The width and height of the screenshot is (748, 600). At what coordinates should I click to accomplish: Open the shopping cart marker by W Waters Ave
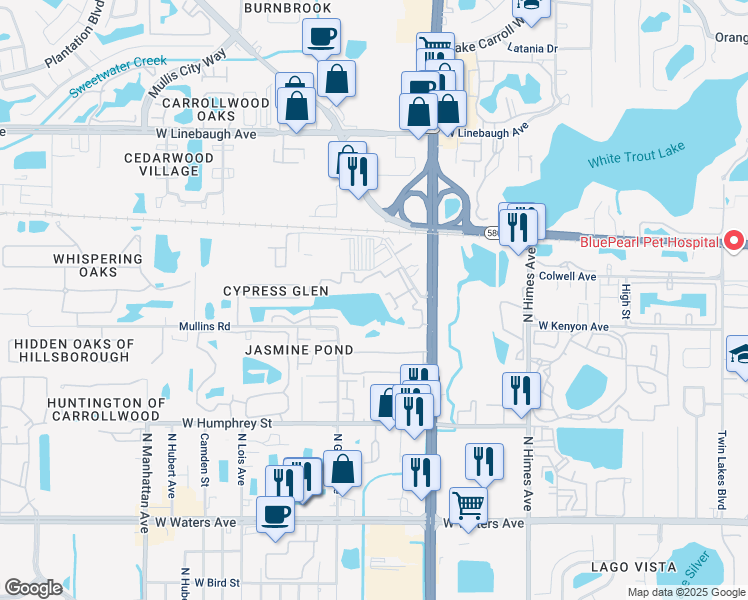click(x=468, y=508)
